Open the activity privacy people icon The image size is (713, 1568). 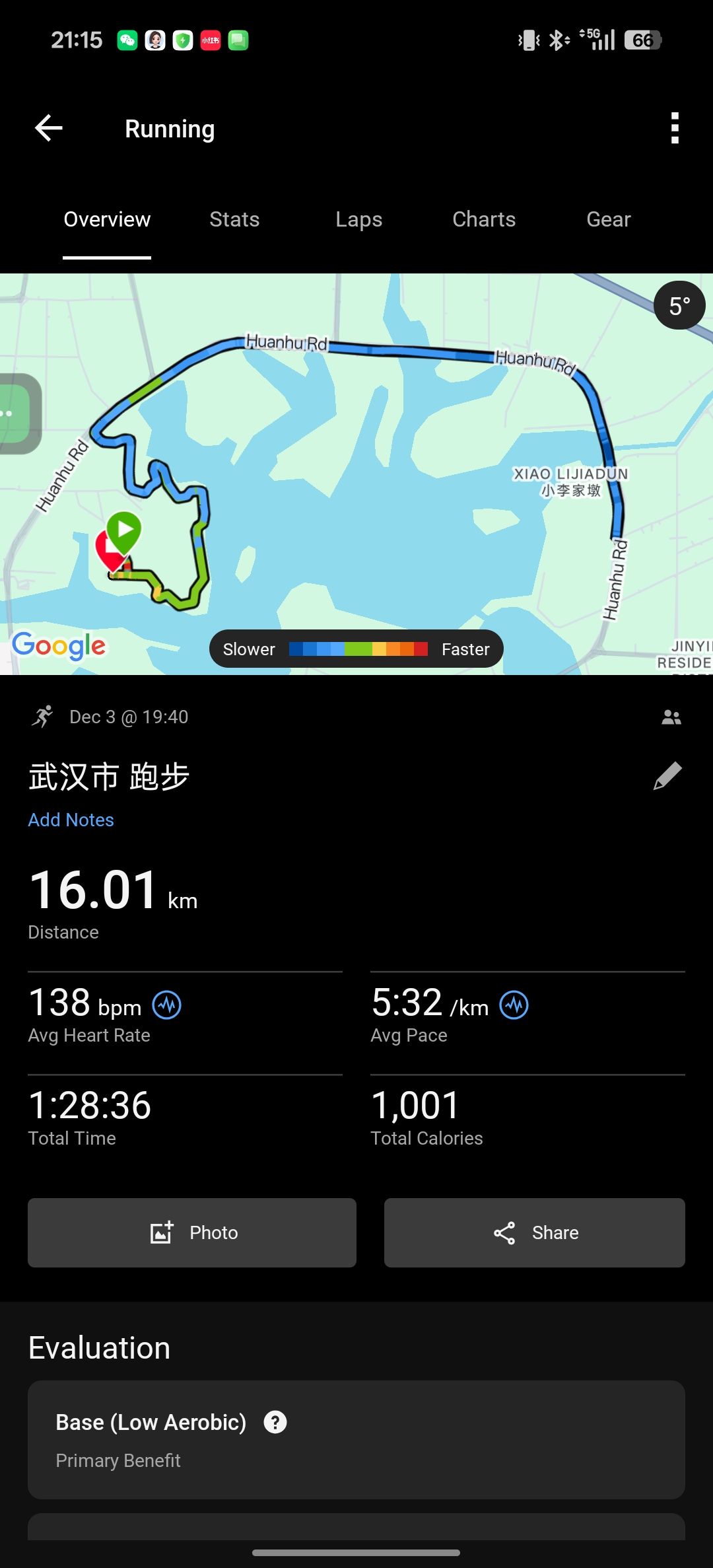(671, 717)
